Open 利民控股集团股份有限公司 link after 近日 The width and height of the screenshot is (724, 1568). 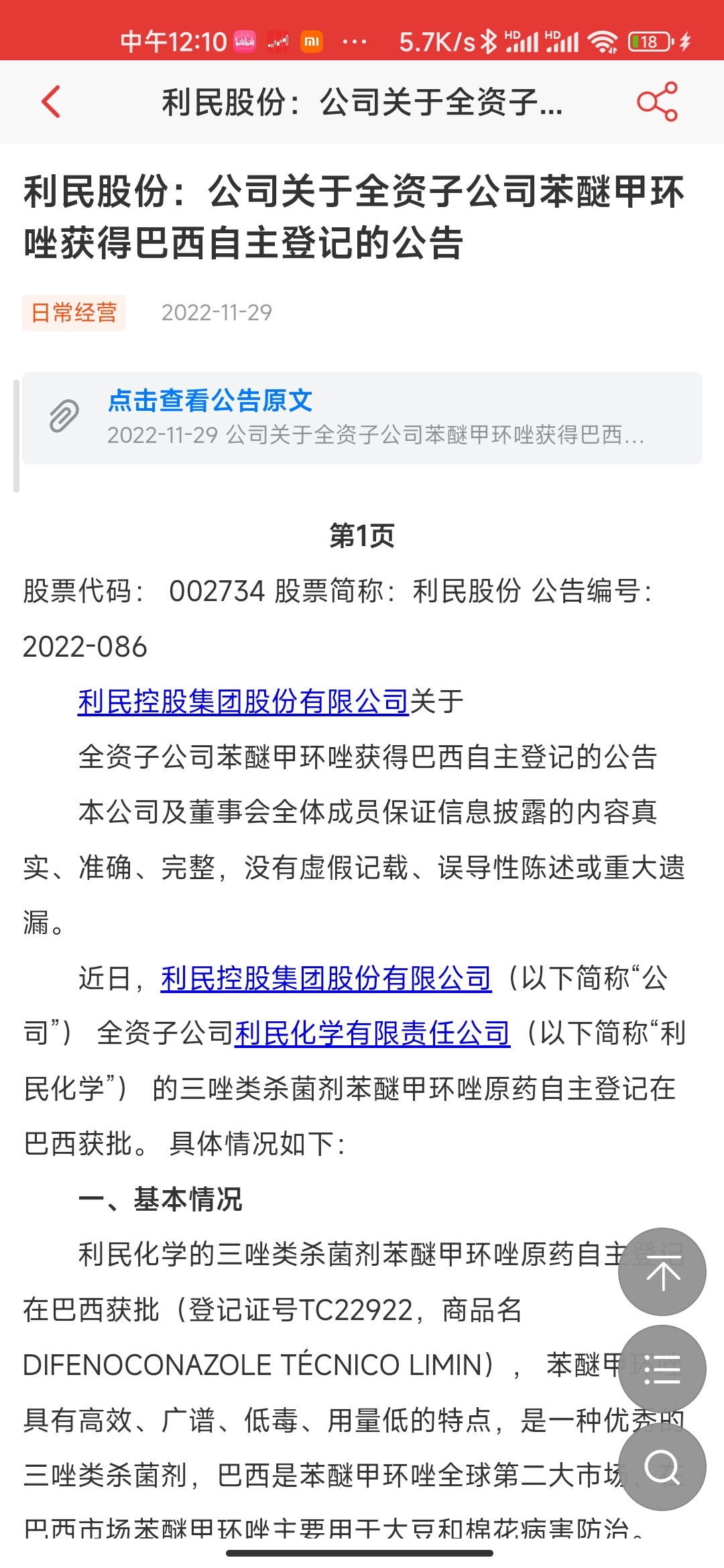coord(326,978)
